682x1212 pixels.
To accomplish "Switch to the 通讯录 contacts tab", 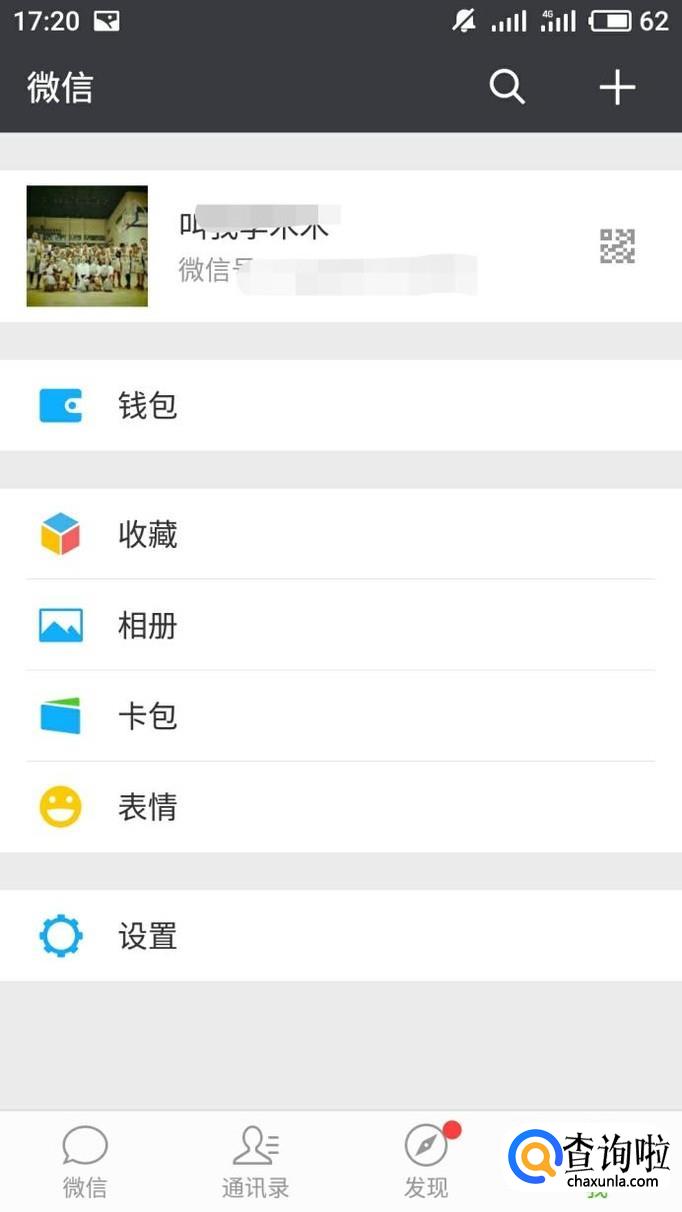I will pos(255,1162).
